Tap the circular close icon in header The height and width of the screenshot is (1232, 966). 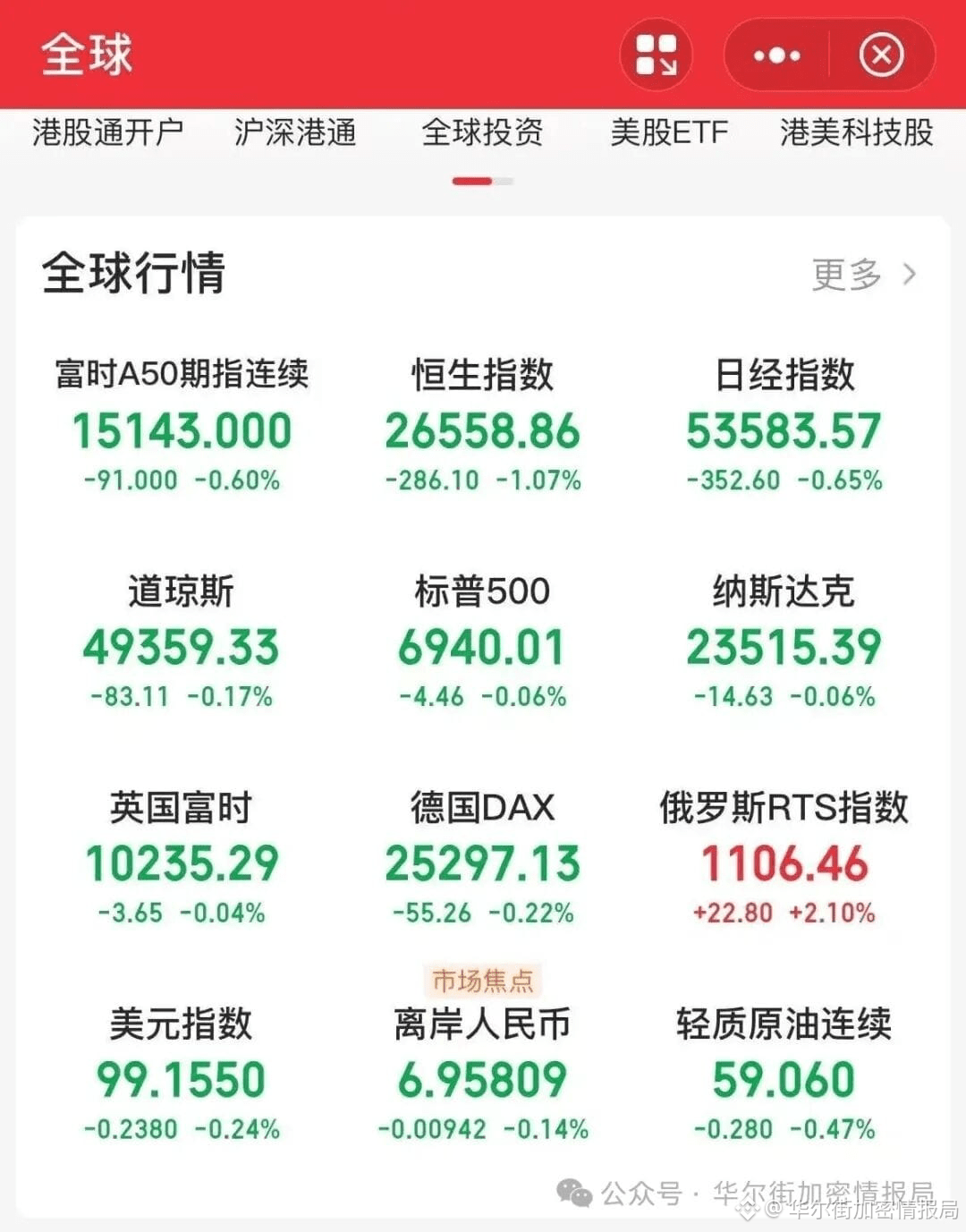881,55
